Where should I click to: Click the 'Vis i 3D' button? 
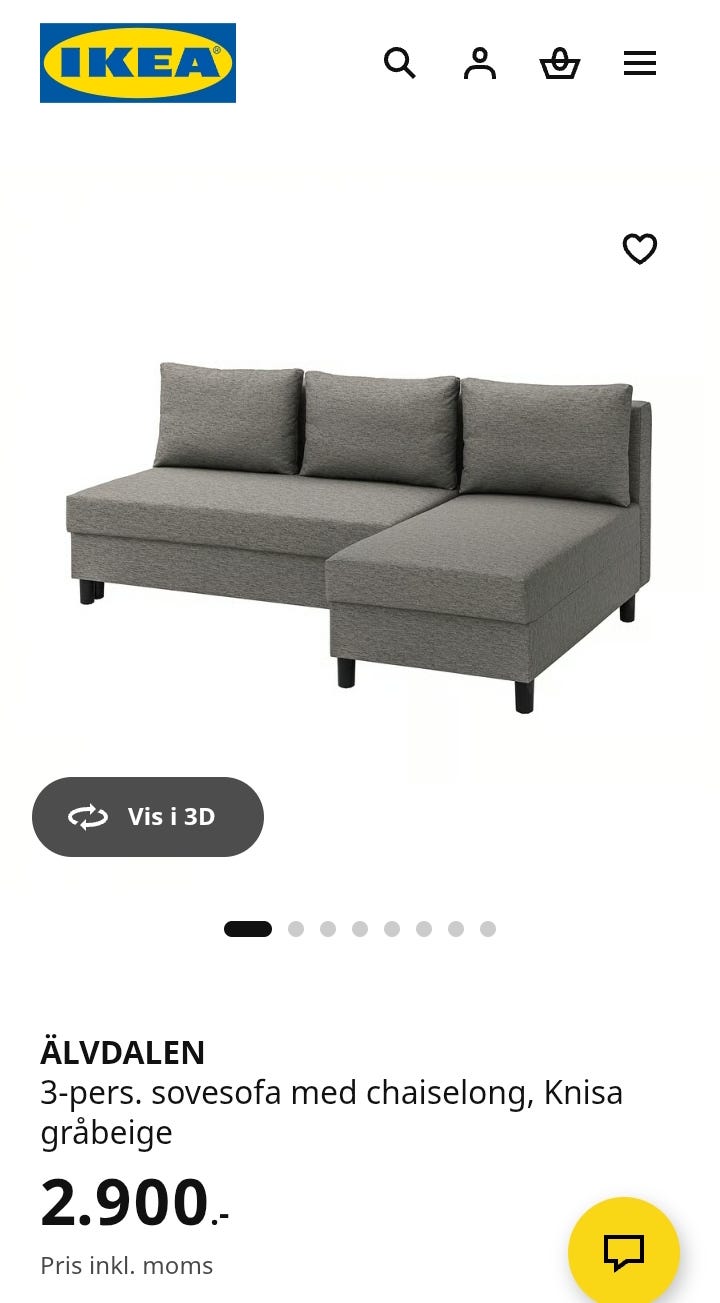(x=148, y=817)
